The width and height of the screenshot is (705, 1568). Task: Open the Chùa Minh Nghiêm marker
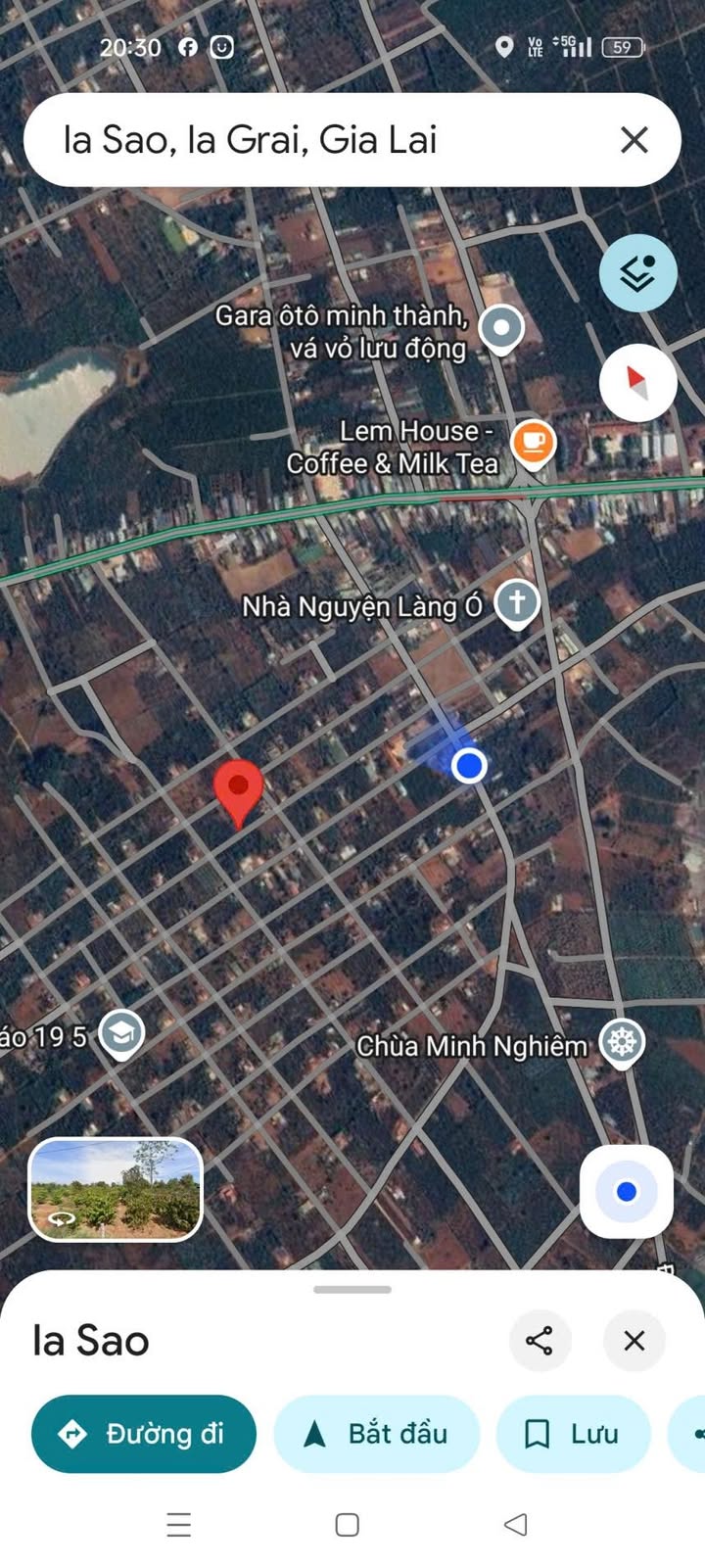pos(622,1041)
